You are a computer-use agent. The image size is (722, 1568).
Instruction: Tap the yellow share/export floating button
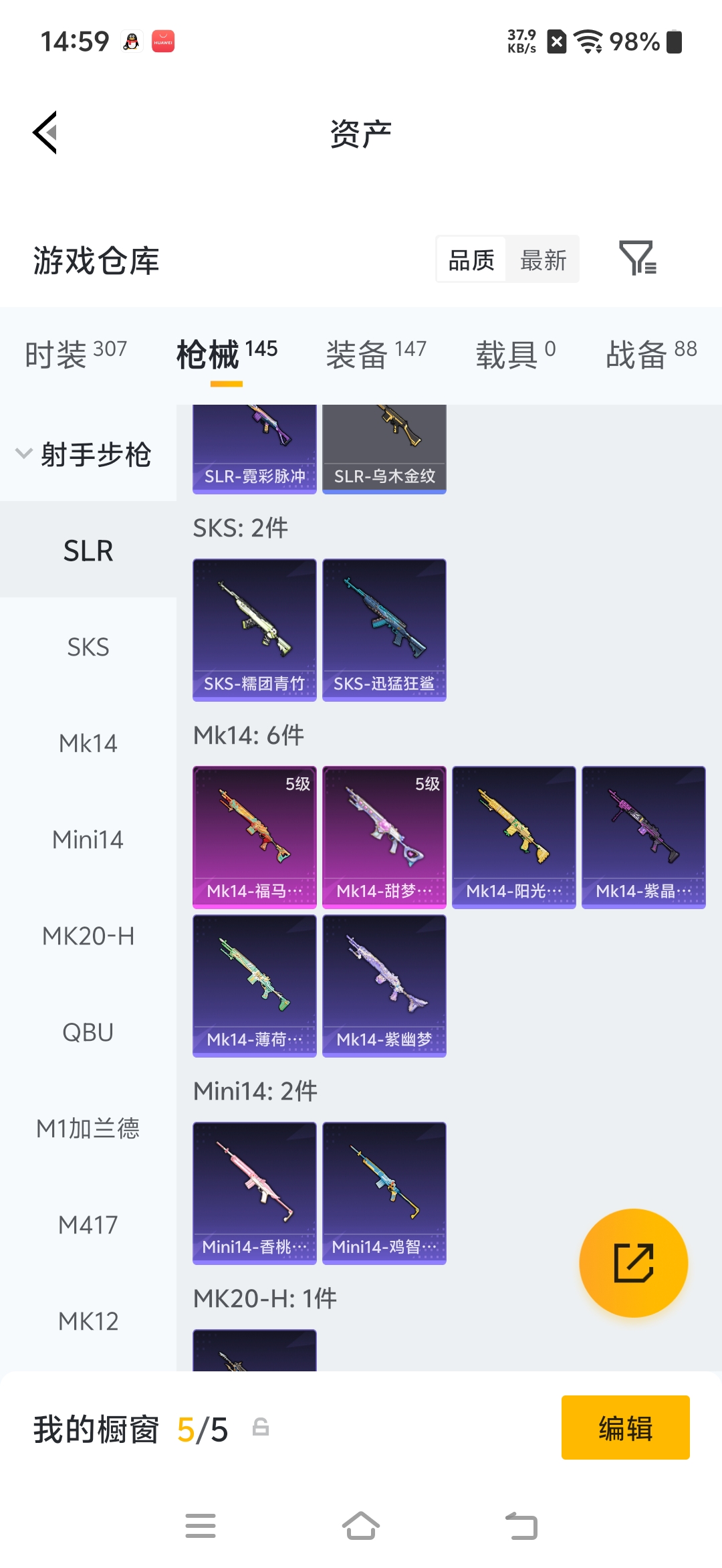pos(633,1262)
